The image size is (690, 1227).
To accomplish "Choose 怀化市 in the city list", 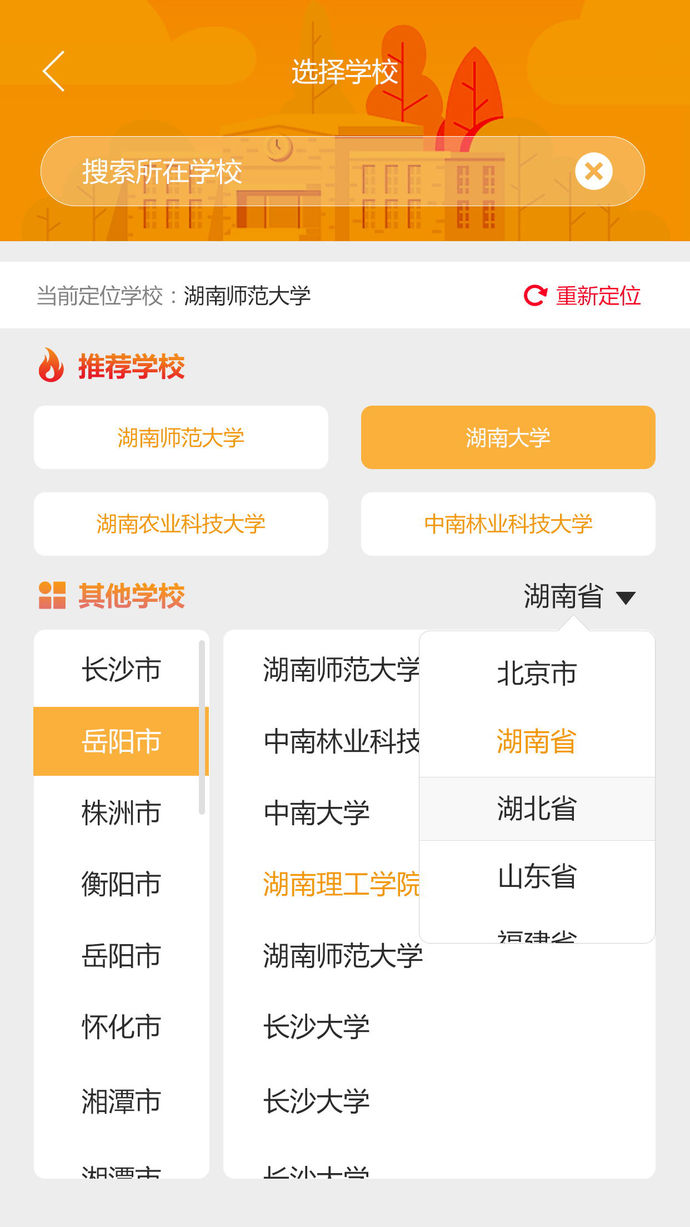I will 121,1027.
